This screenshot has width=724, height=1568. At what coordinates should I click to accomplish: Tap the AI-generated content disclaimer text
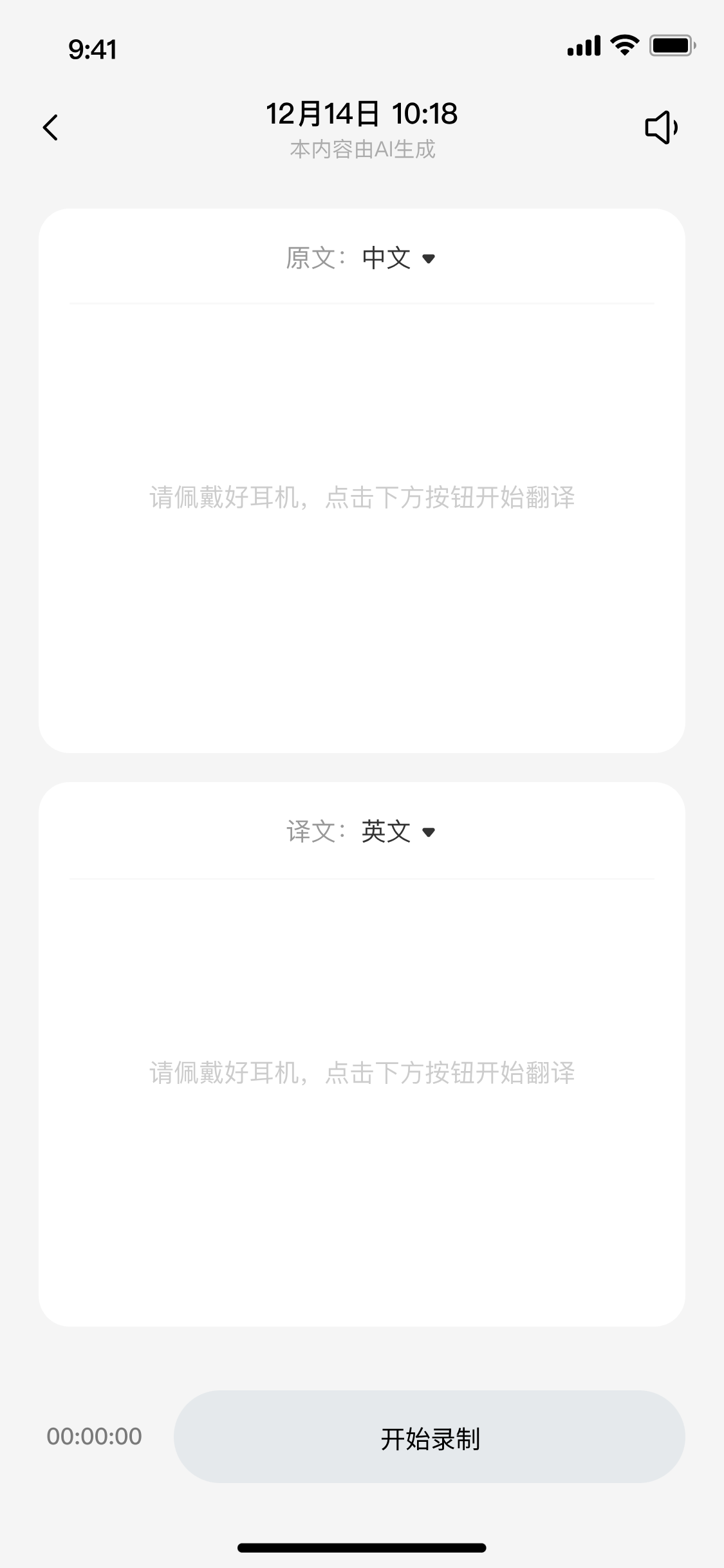click(362, 151)
